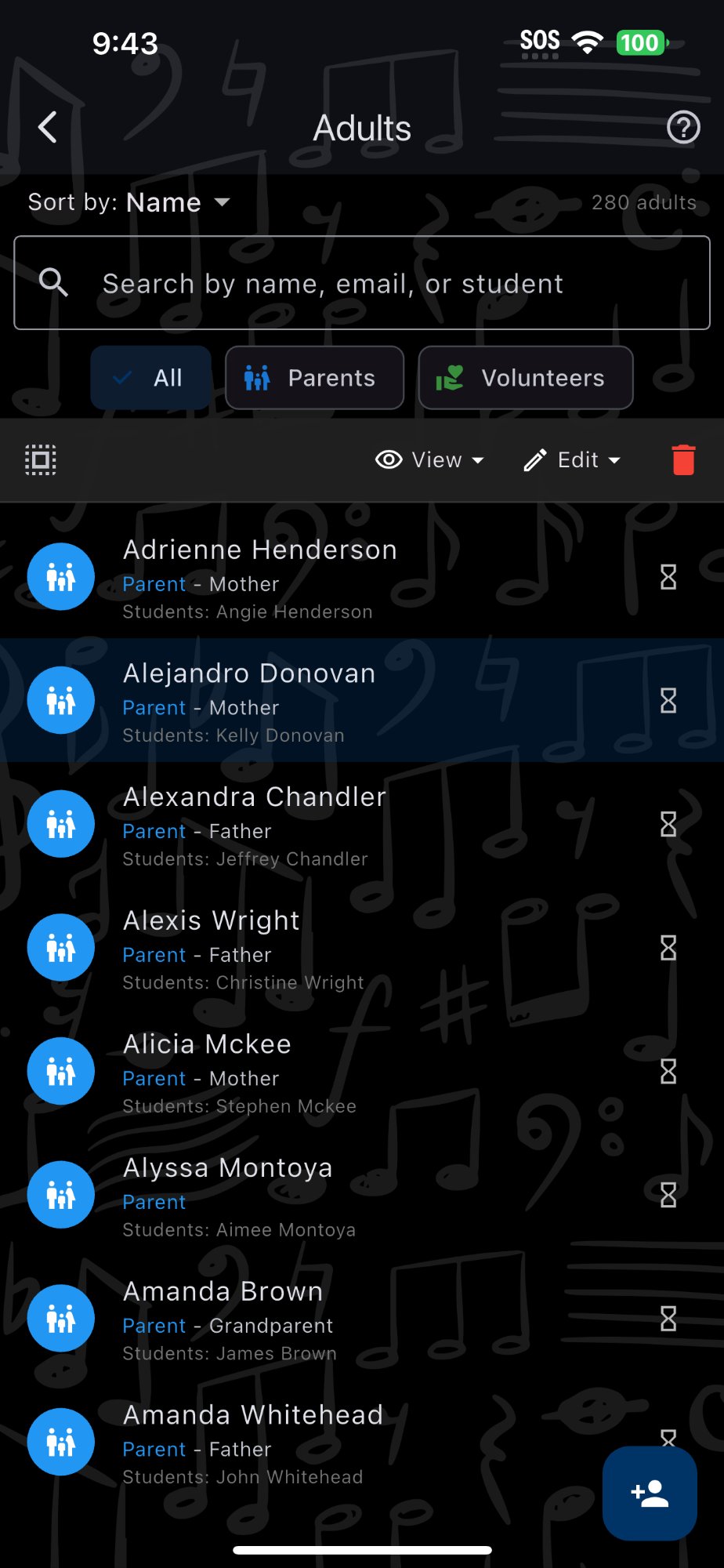
Task: Open Amanda Brown's record
Action: click(x=313, y=1319)
